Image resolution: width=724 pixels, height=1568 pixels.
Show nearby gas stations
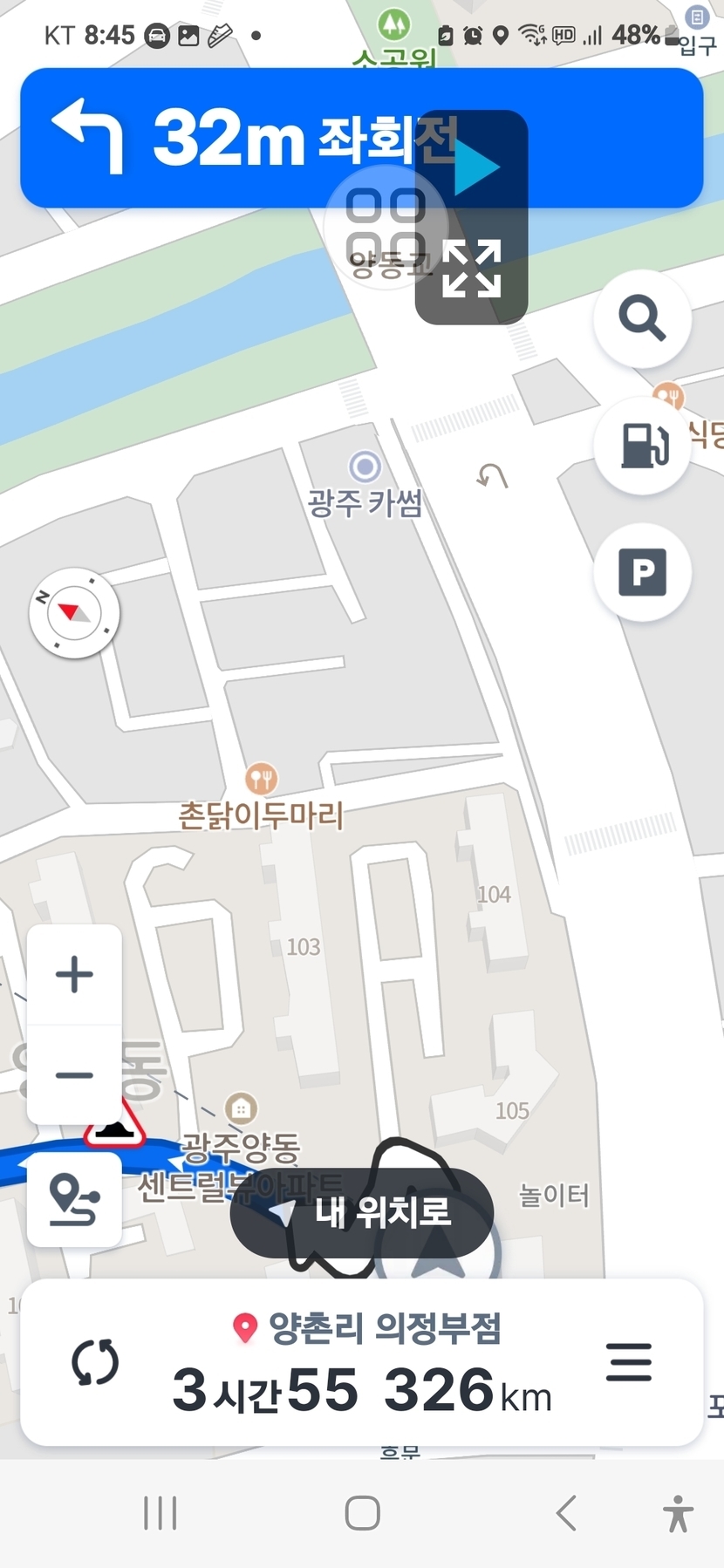click(x=642, y=446)
